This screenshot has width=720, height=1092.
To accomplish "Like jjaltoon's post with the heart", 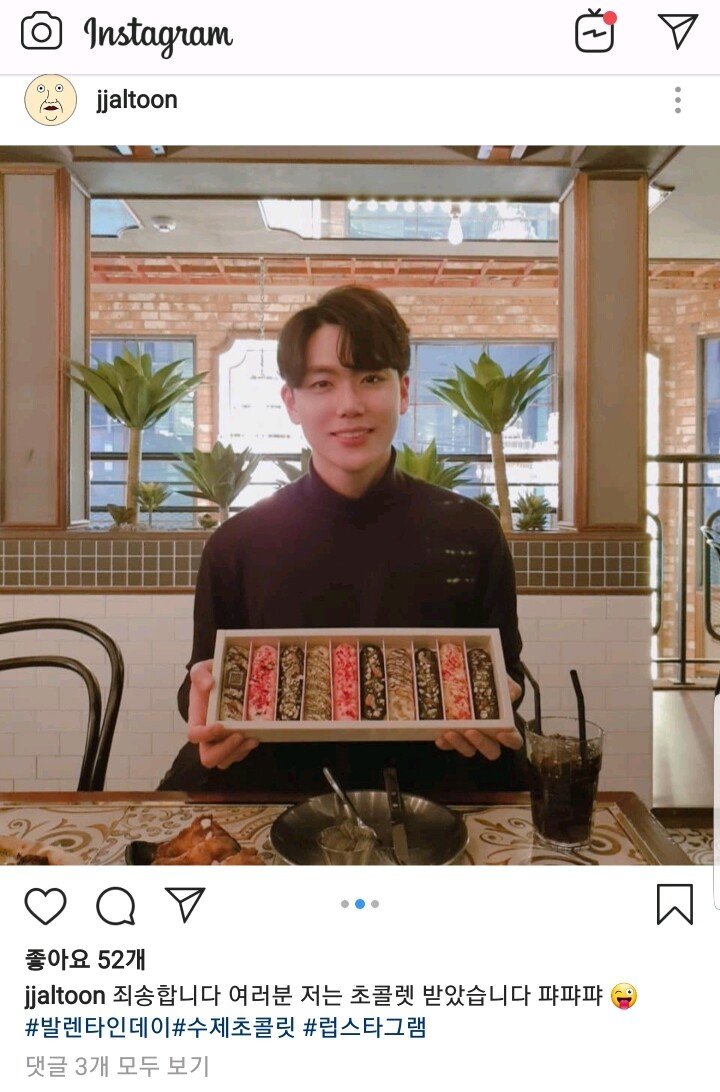I will coord(45,905).
